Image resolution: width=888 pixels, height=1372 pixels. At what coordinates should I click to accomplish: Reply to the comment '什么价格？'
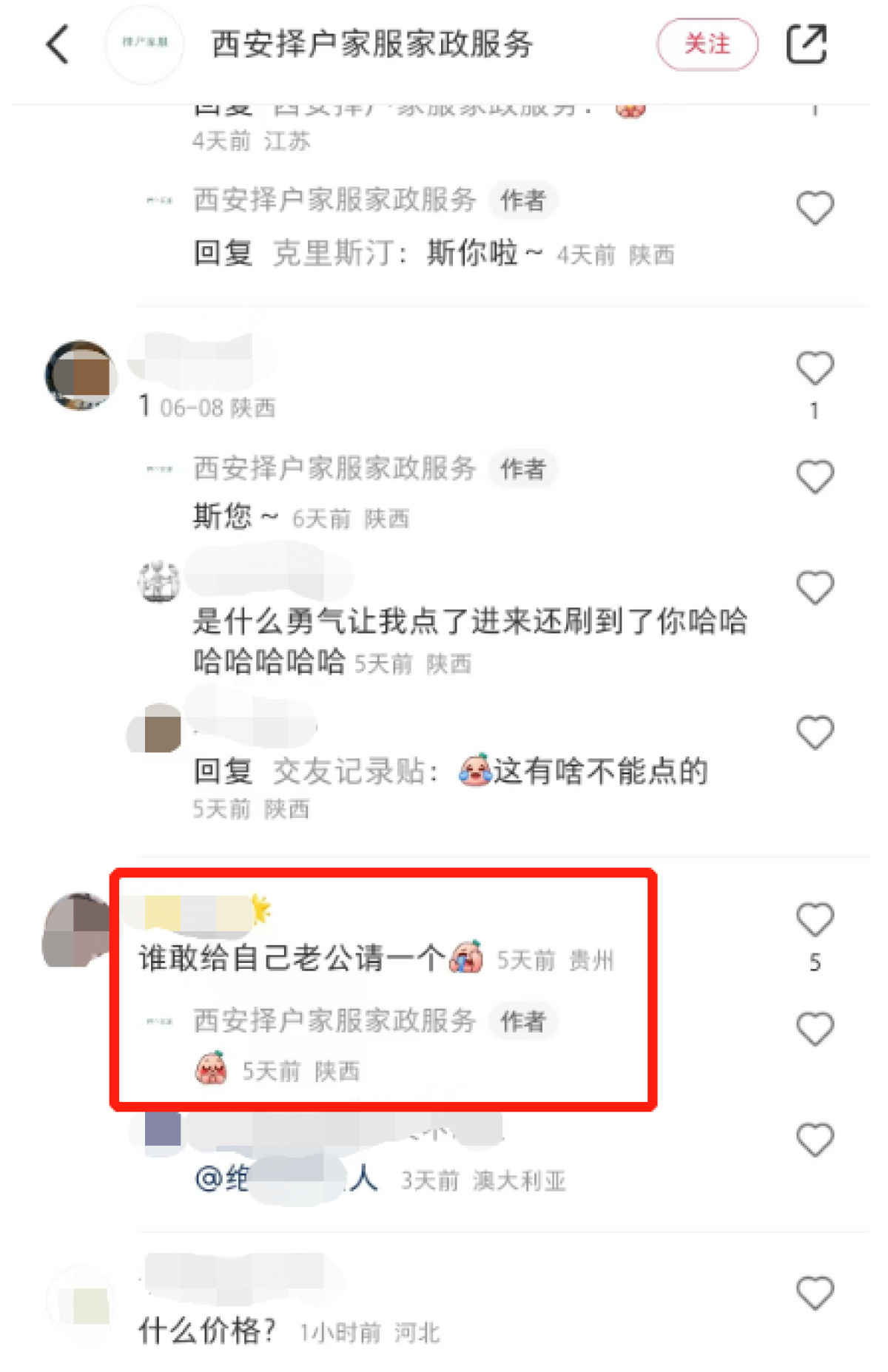tap(206, 1331)
